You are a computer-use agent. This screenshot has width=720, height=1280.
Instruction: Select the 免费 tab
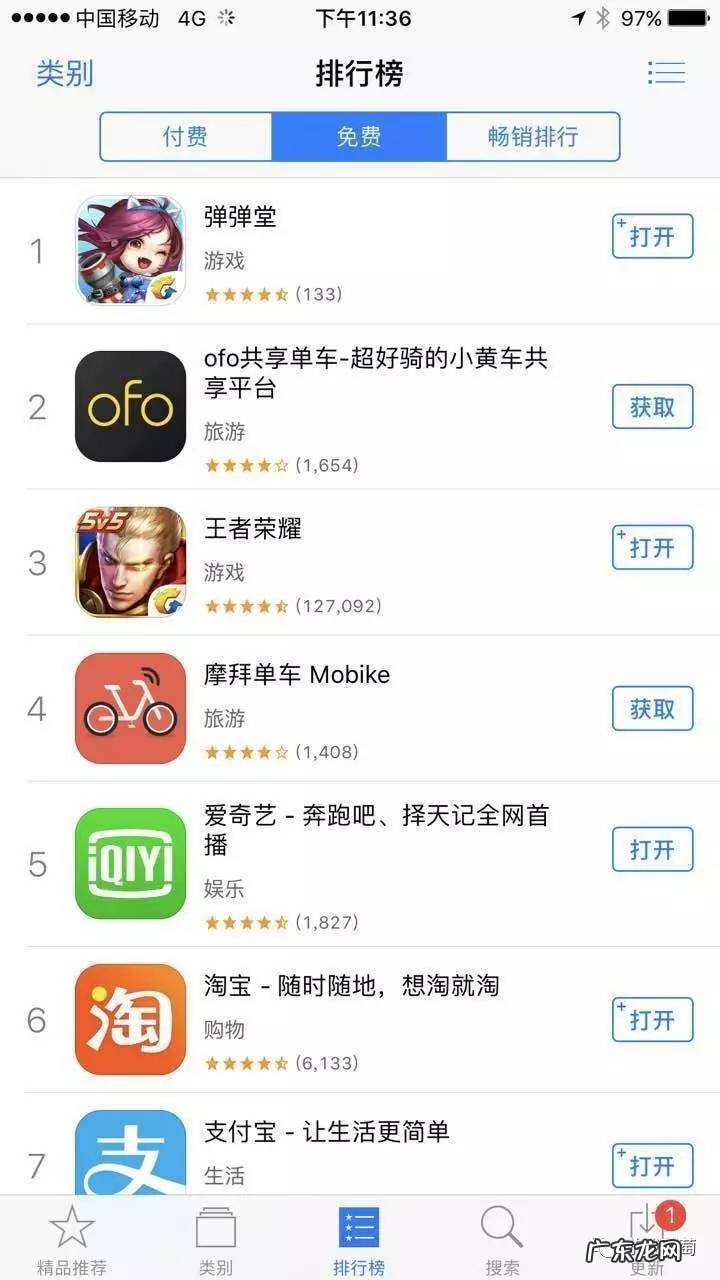pos(360,137)
